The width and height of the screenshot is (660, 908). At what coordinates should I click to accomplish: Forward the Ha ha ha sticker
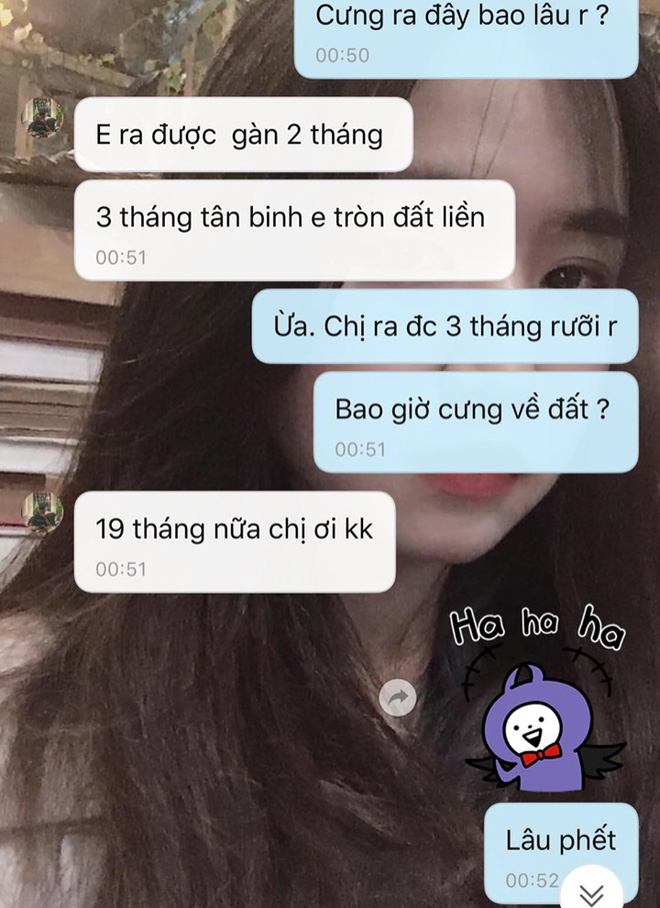[x=398, y=698]
